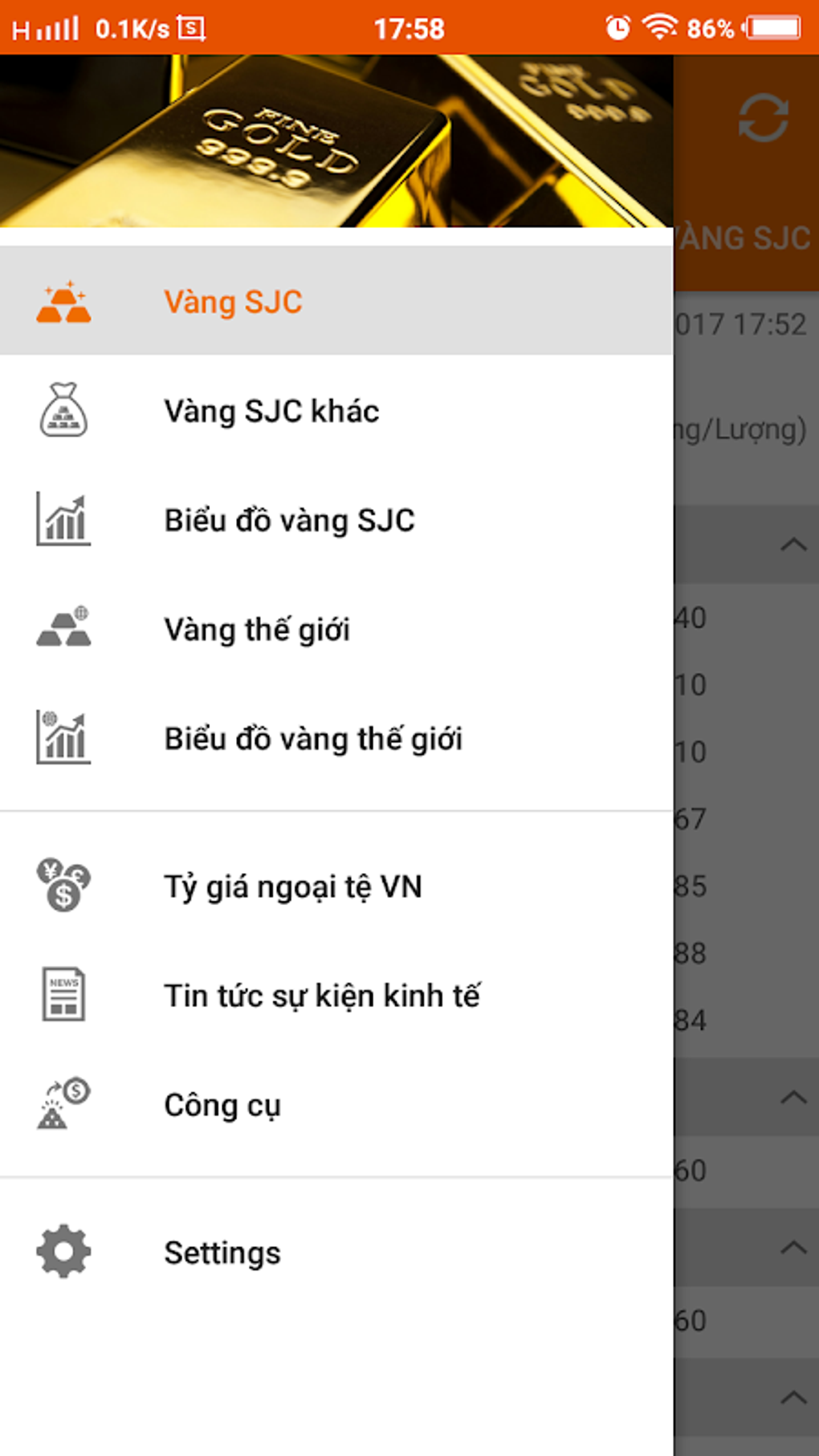Image resolution: width=819 pixels, height=1456 pixels.
Task: Open Tin tức sự kiện kinh tế
Action: (336, 995)
